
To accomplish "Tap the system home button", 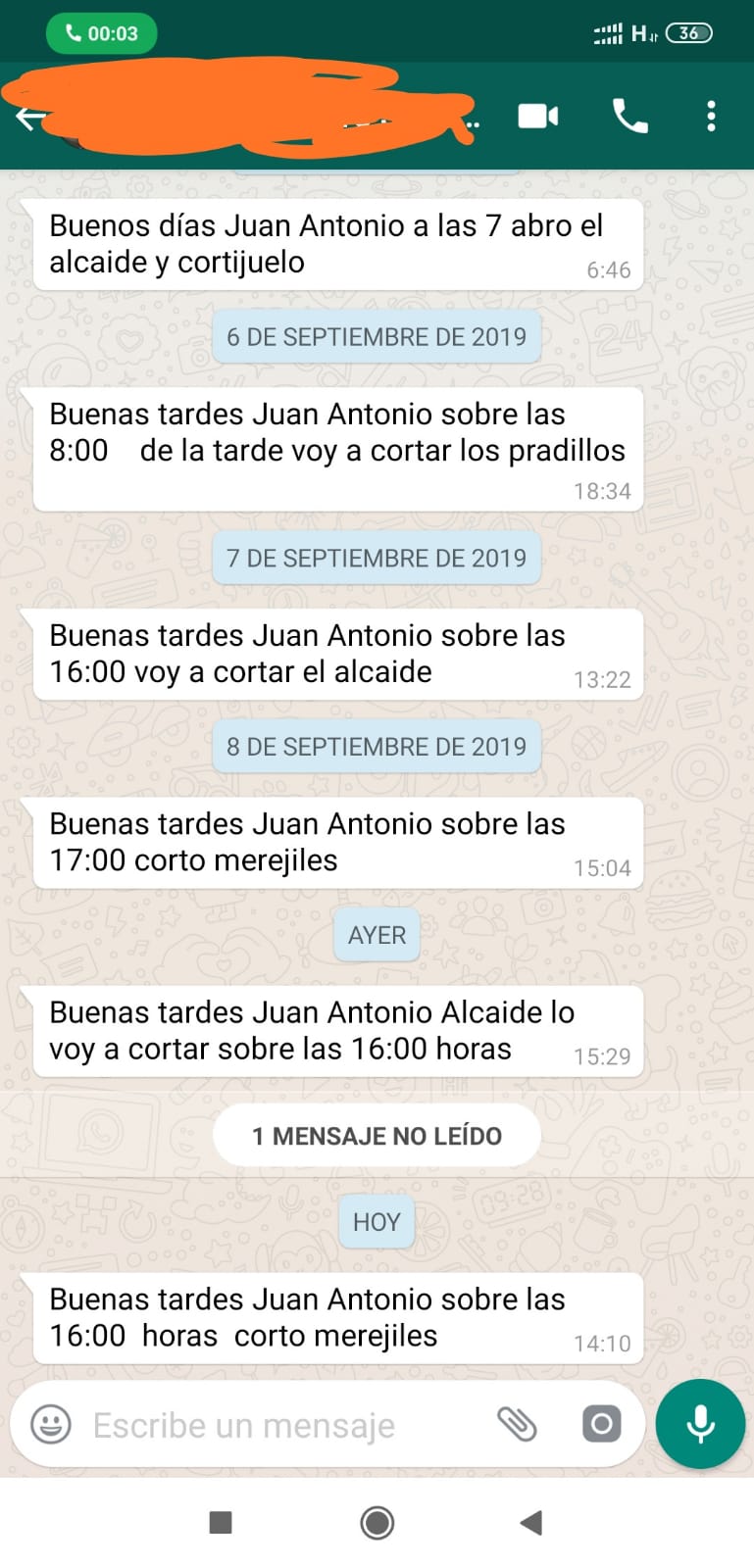I will [377, 1522].
